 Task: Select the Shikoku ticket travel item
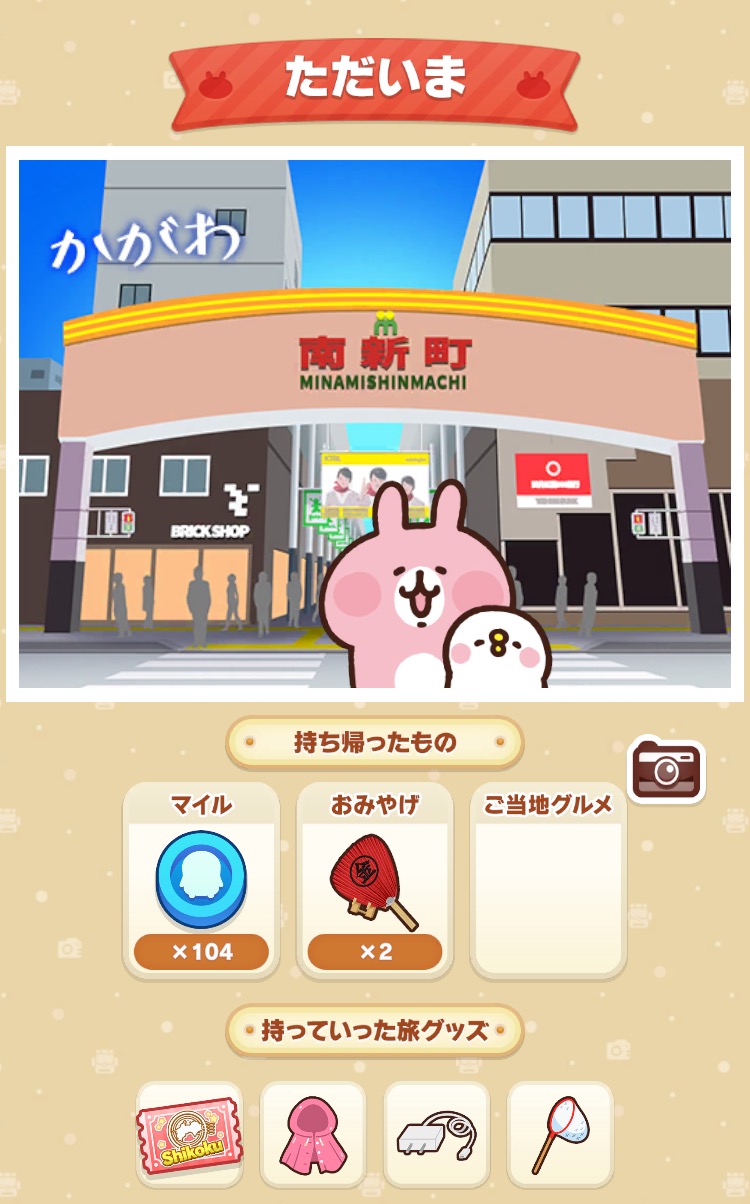click(190, 1134)
